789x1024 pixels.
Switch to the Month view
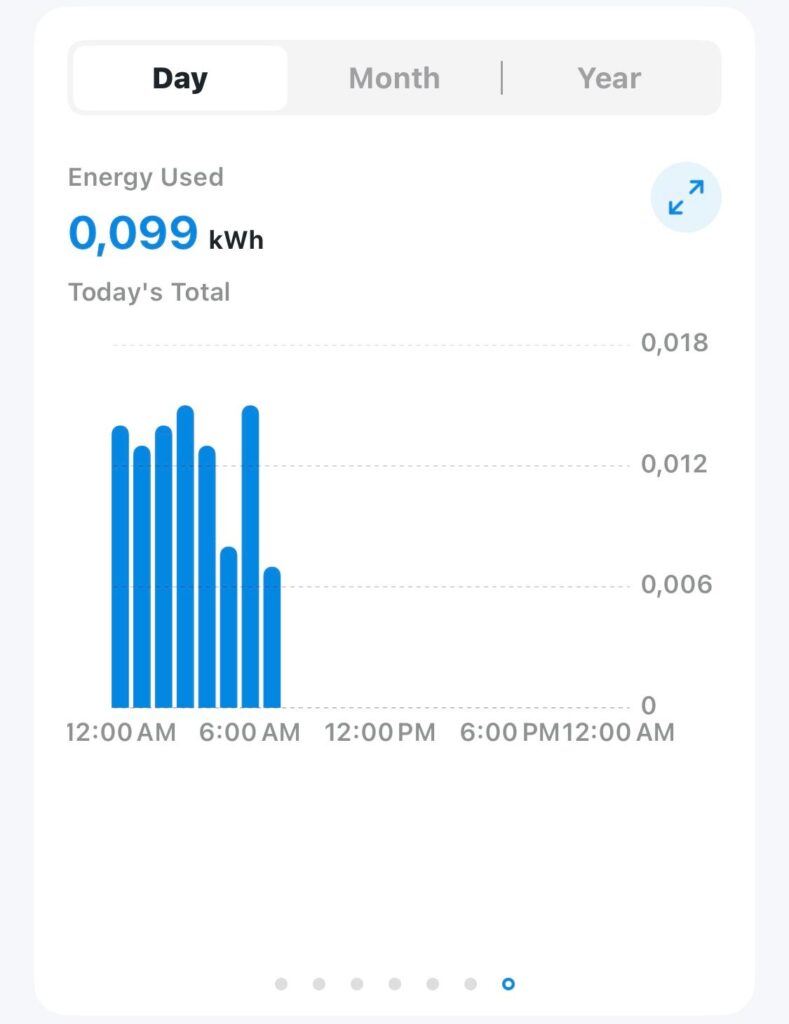(x=394, y=78)
